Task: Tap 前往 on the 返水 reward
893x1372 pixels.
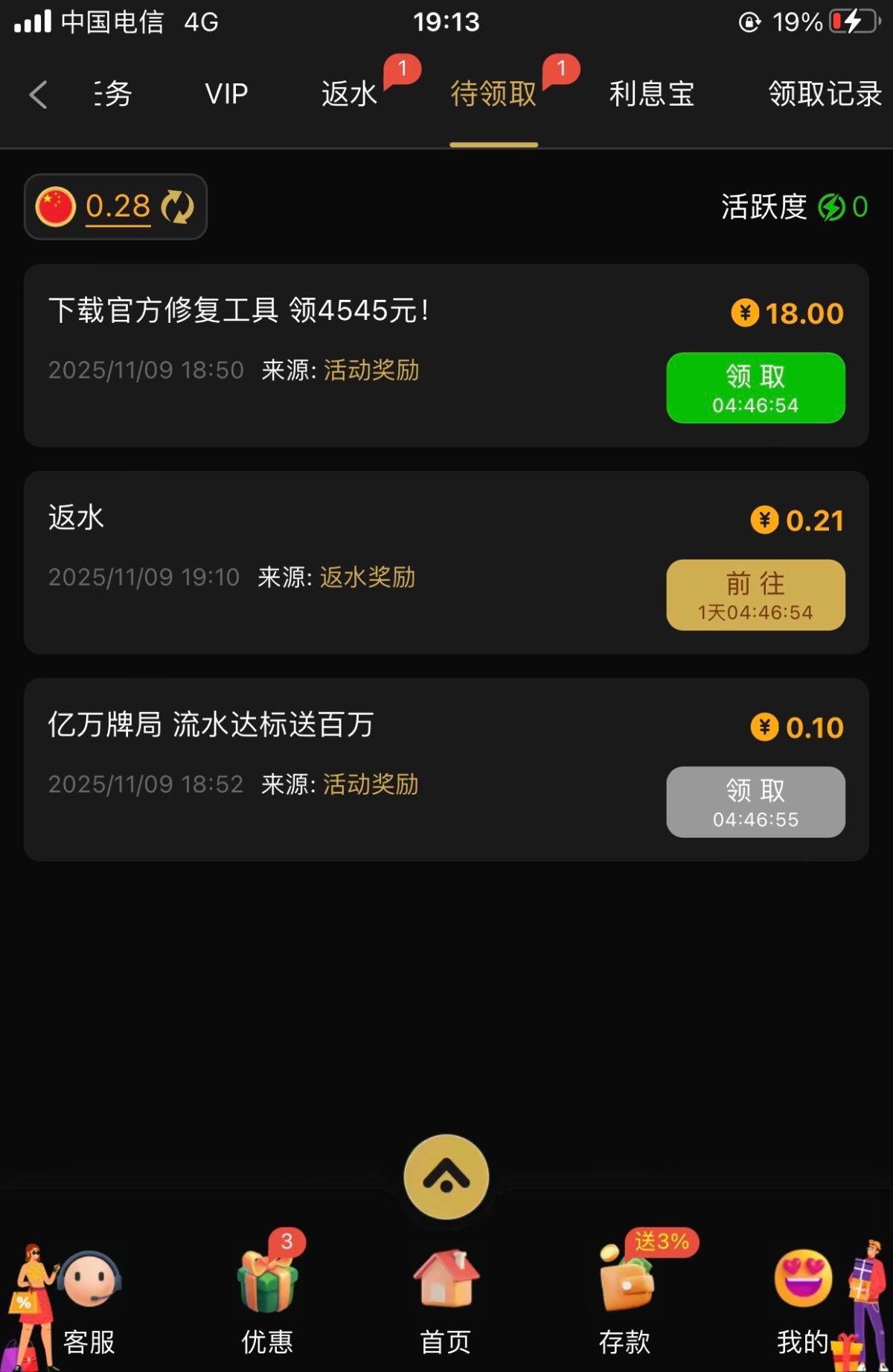Action: click(755, 595)
